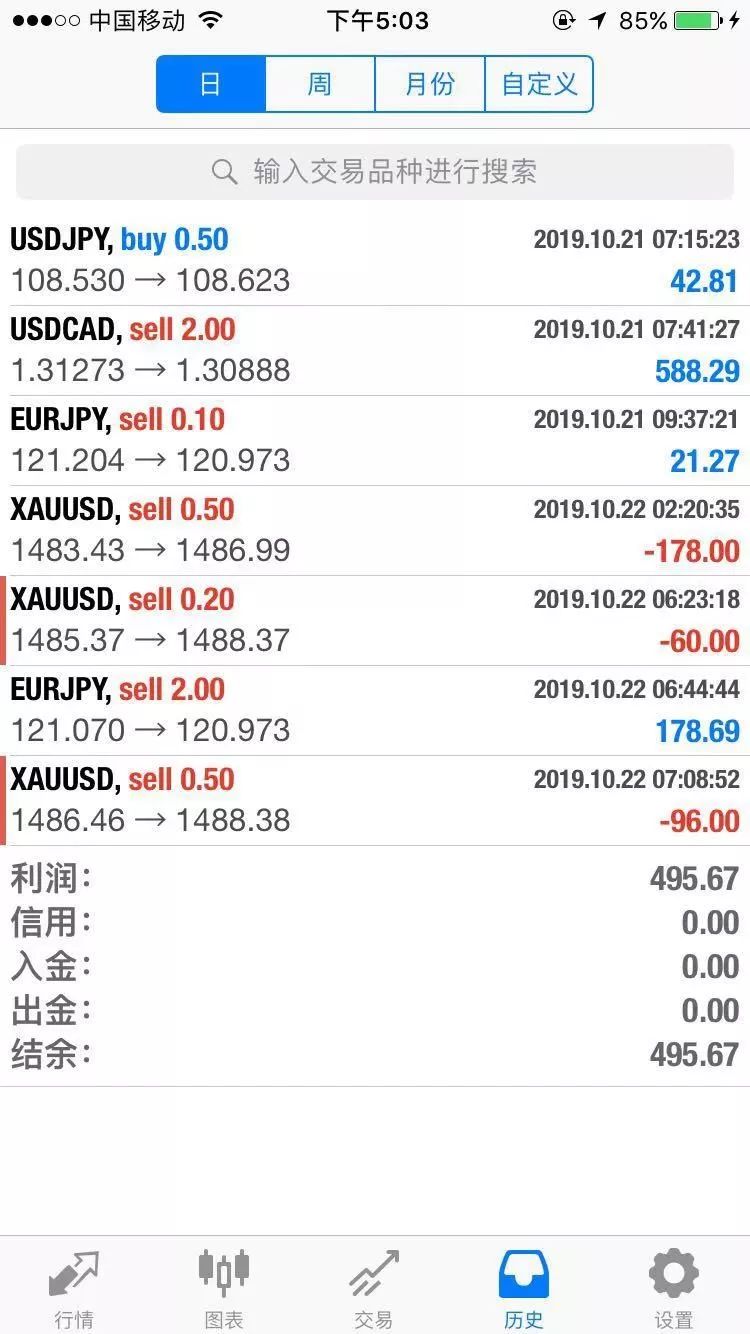
Task: Switch to the 周 (week) period
Action: (320, 84)
